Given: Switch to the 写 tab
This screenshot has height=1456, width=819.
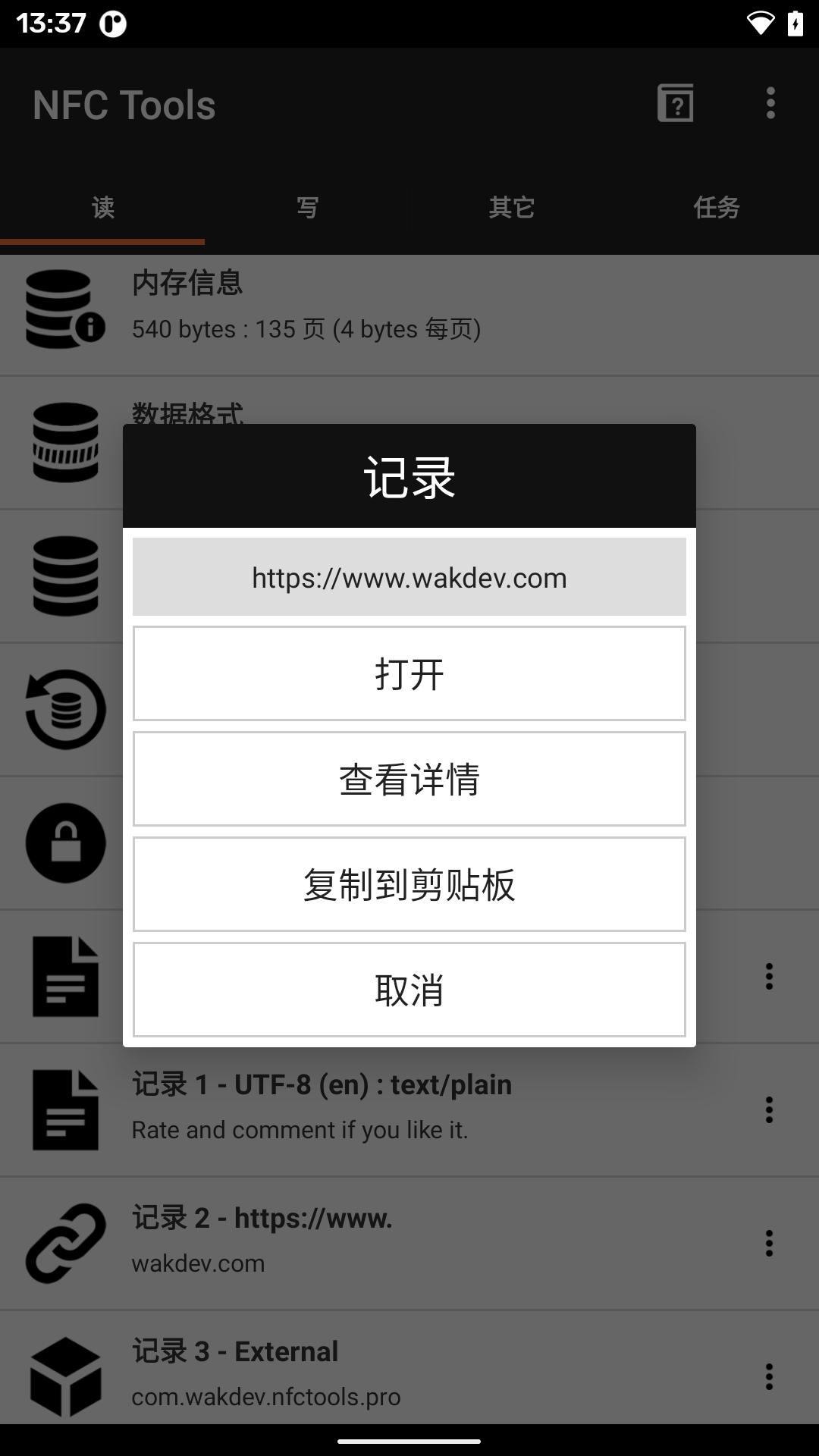Looking at the screenshot, I should (307, 207).
